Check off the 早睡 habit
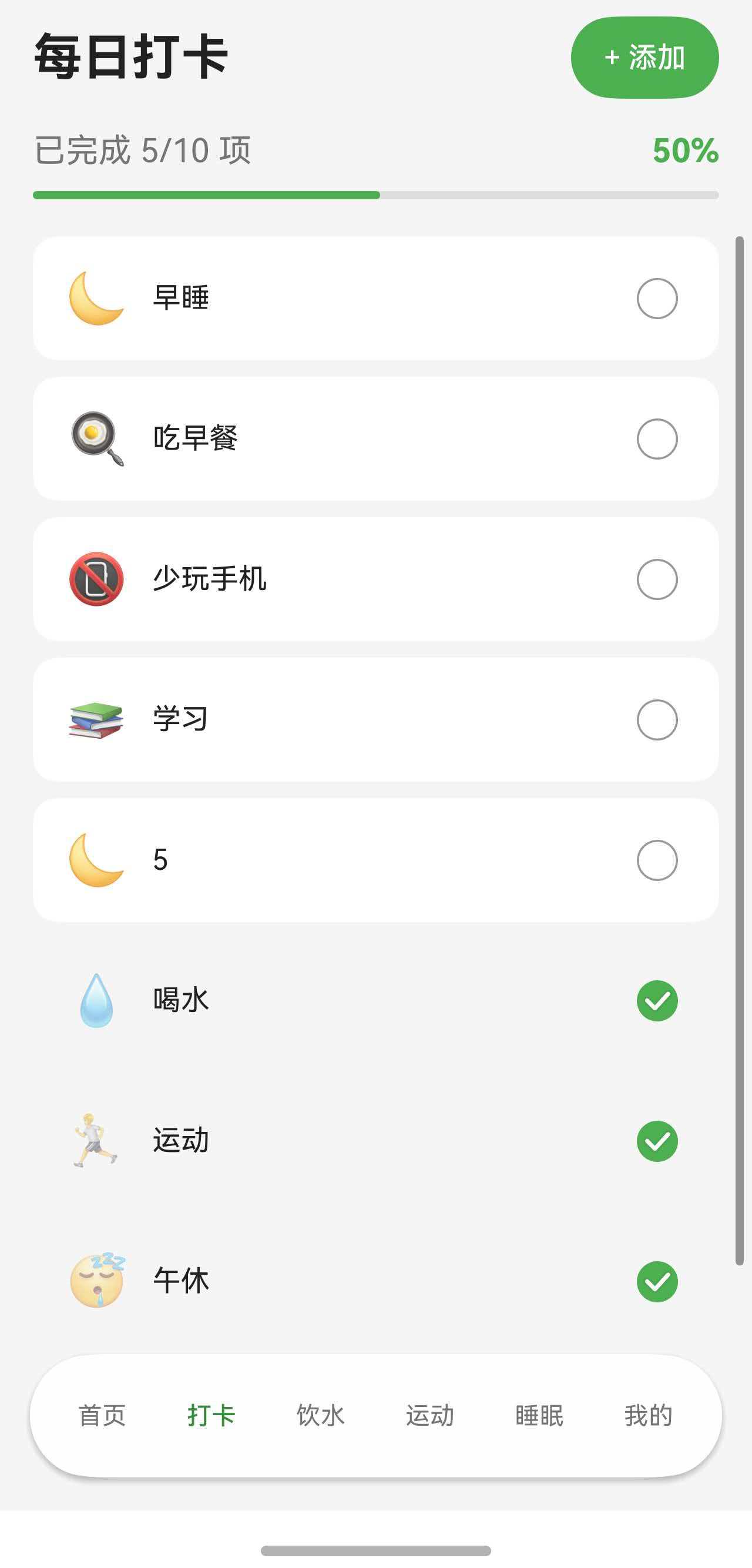 (657, 299)
